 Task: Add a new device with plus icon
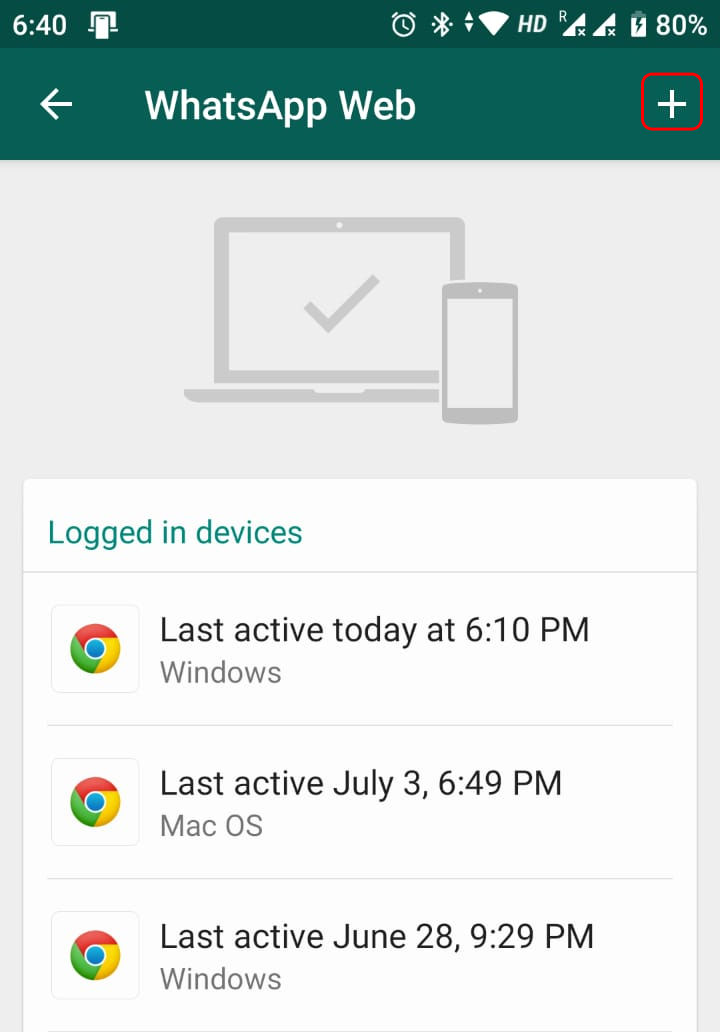(672, 105)
